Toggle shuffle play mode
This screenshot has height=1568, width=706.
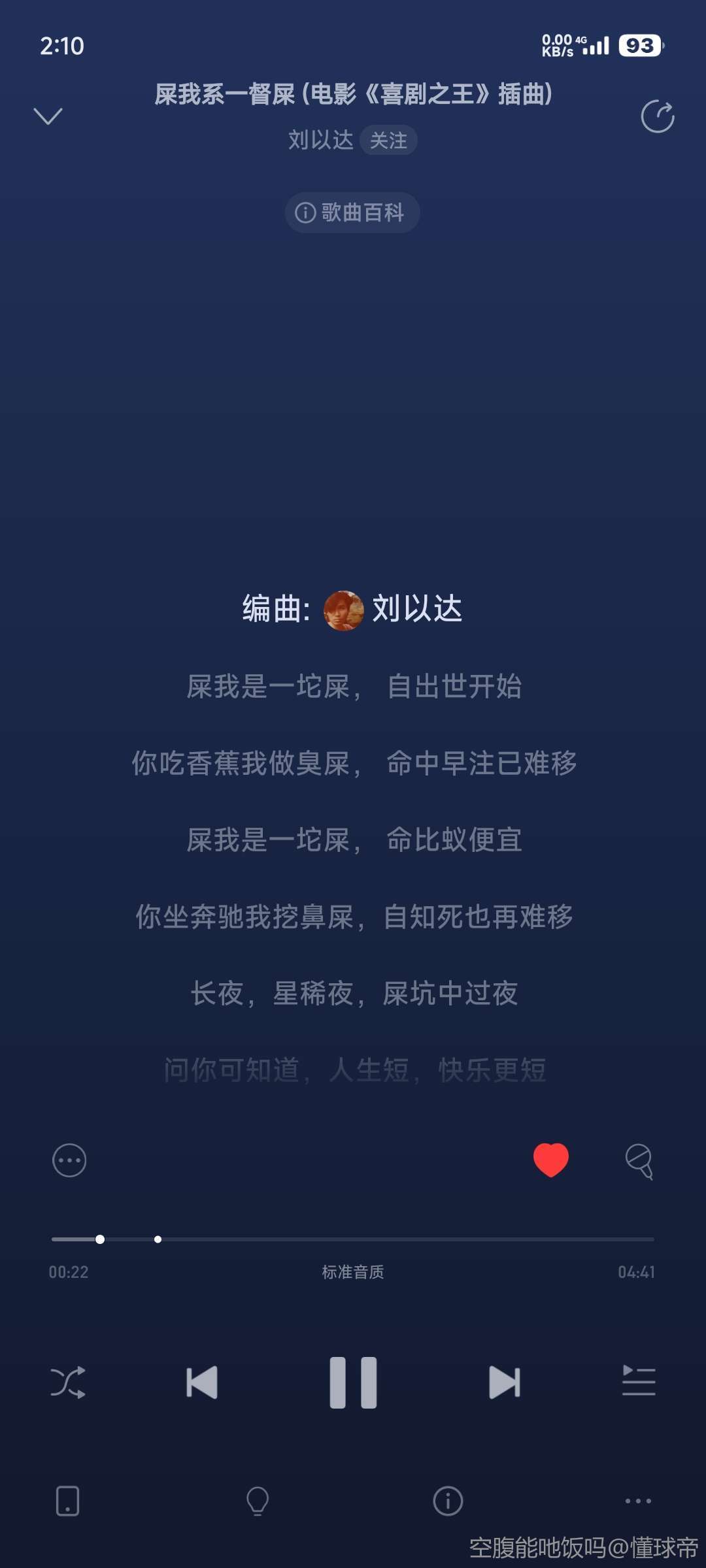pos(68,1382)
